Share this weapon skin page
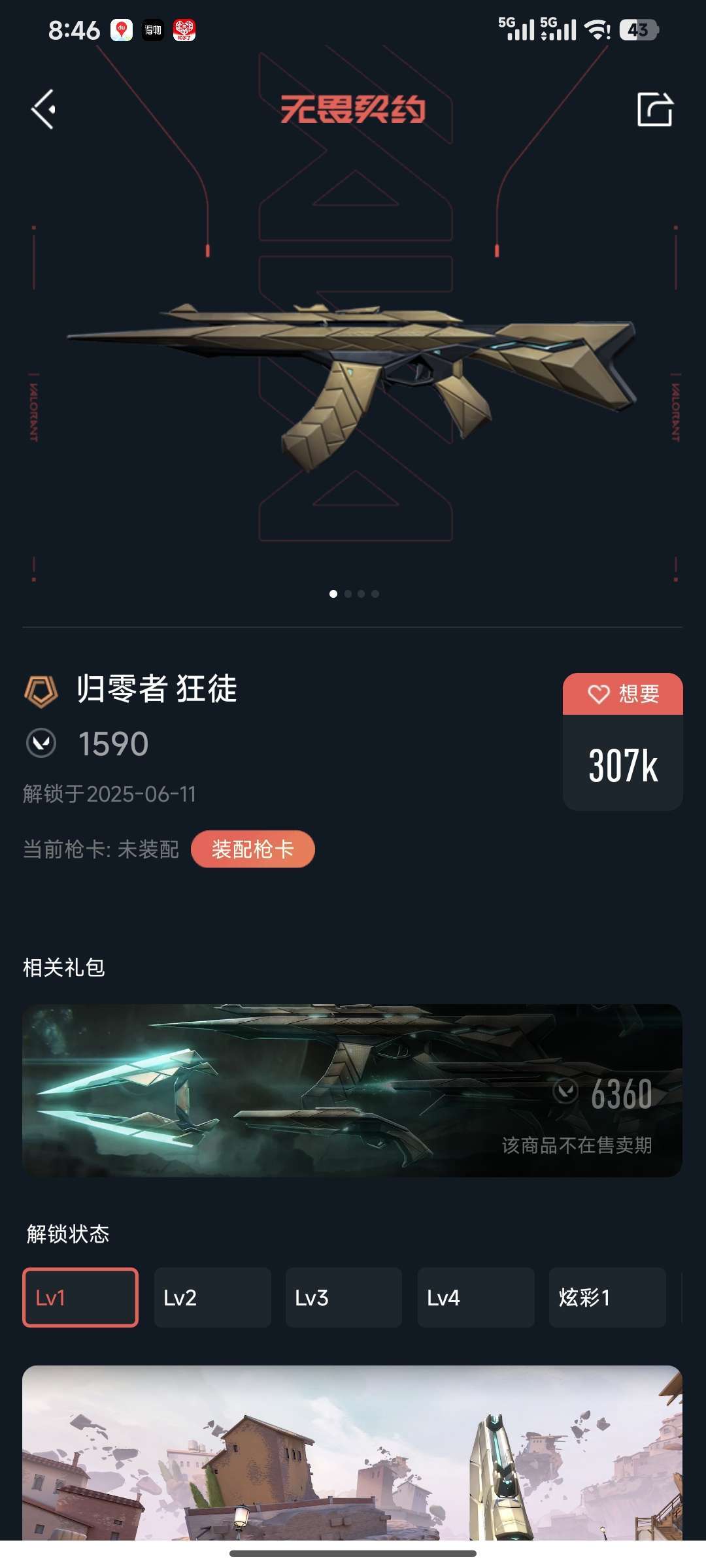Image resolution: width=706 pixels, height=1568 pixels. 655,109
